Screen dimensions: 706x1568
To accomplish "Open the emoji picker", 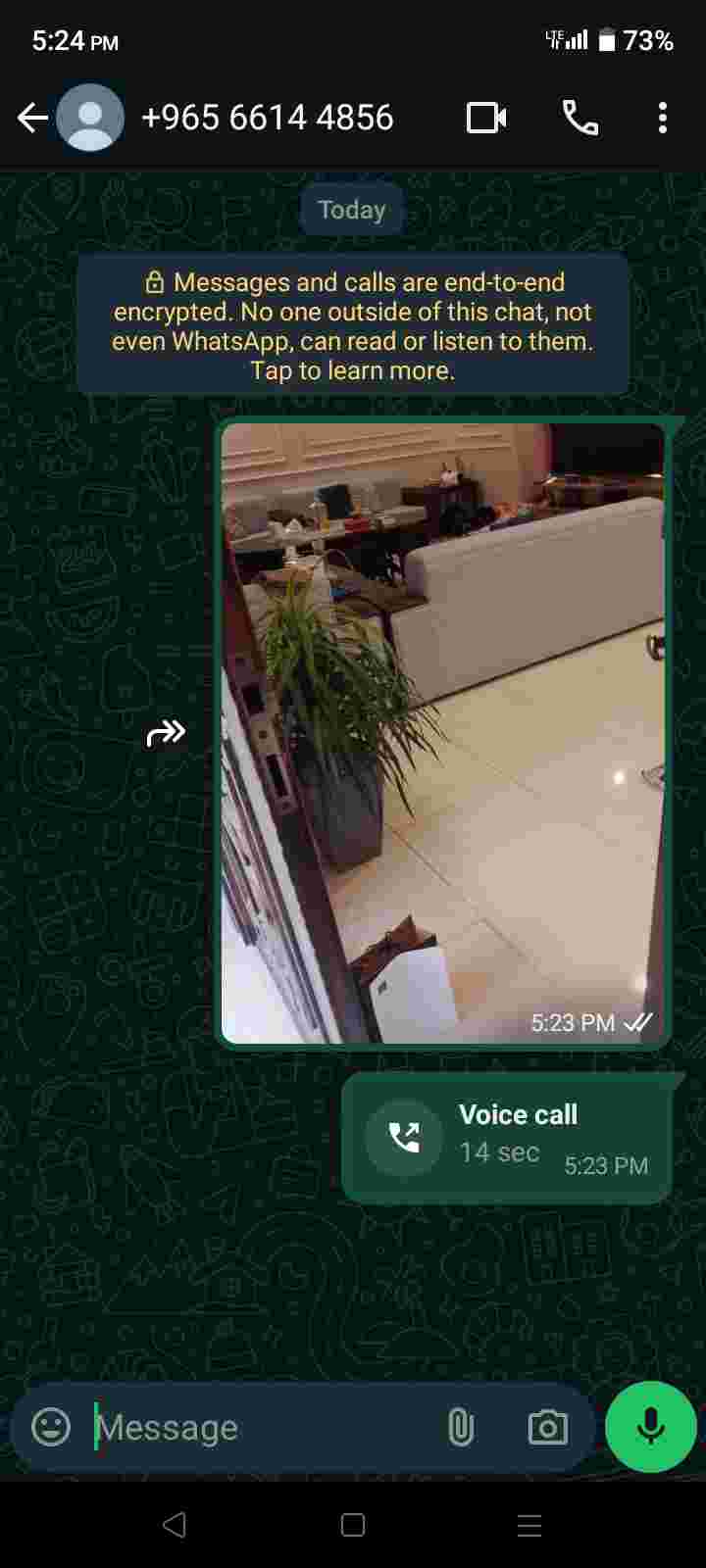I will (51, 1427).
